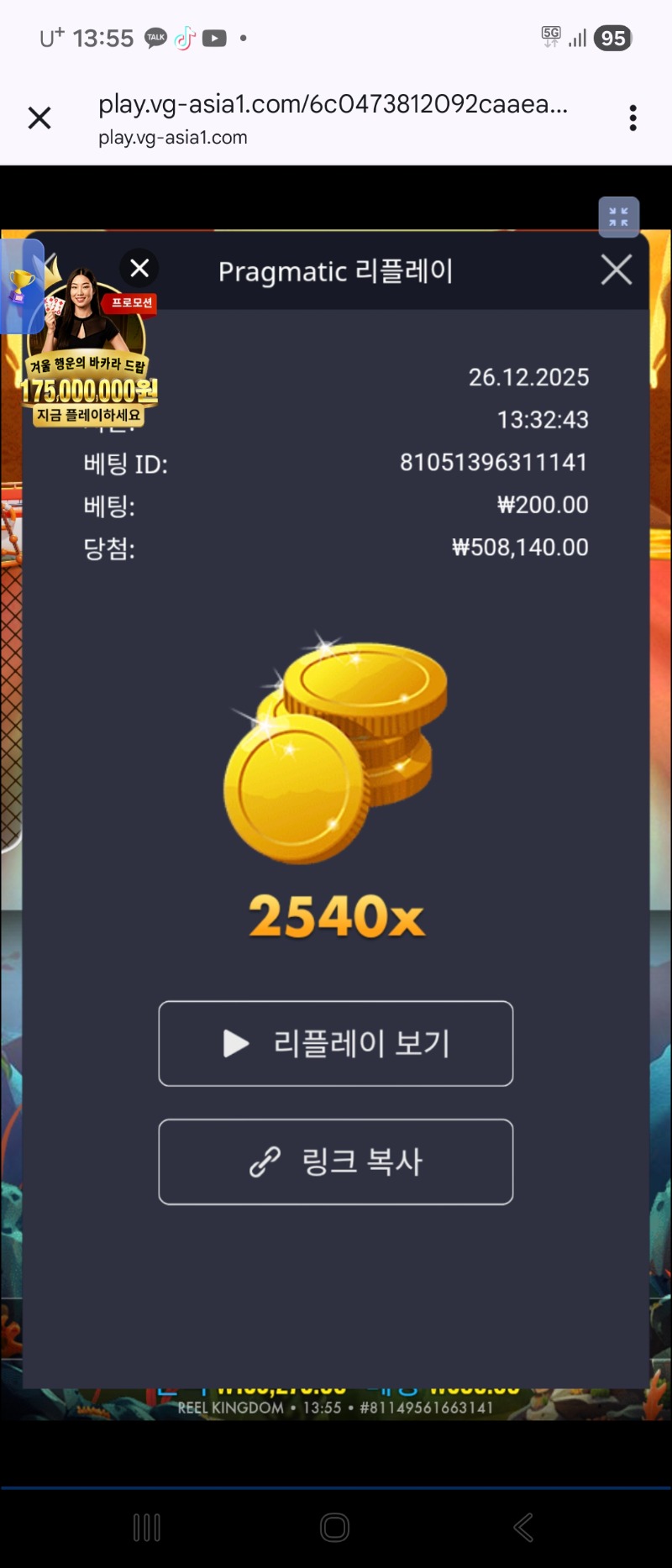Open the browser overflow menu

pyautogui.click(x=633, y=118)
